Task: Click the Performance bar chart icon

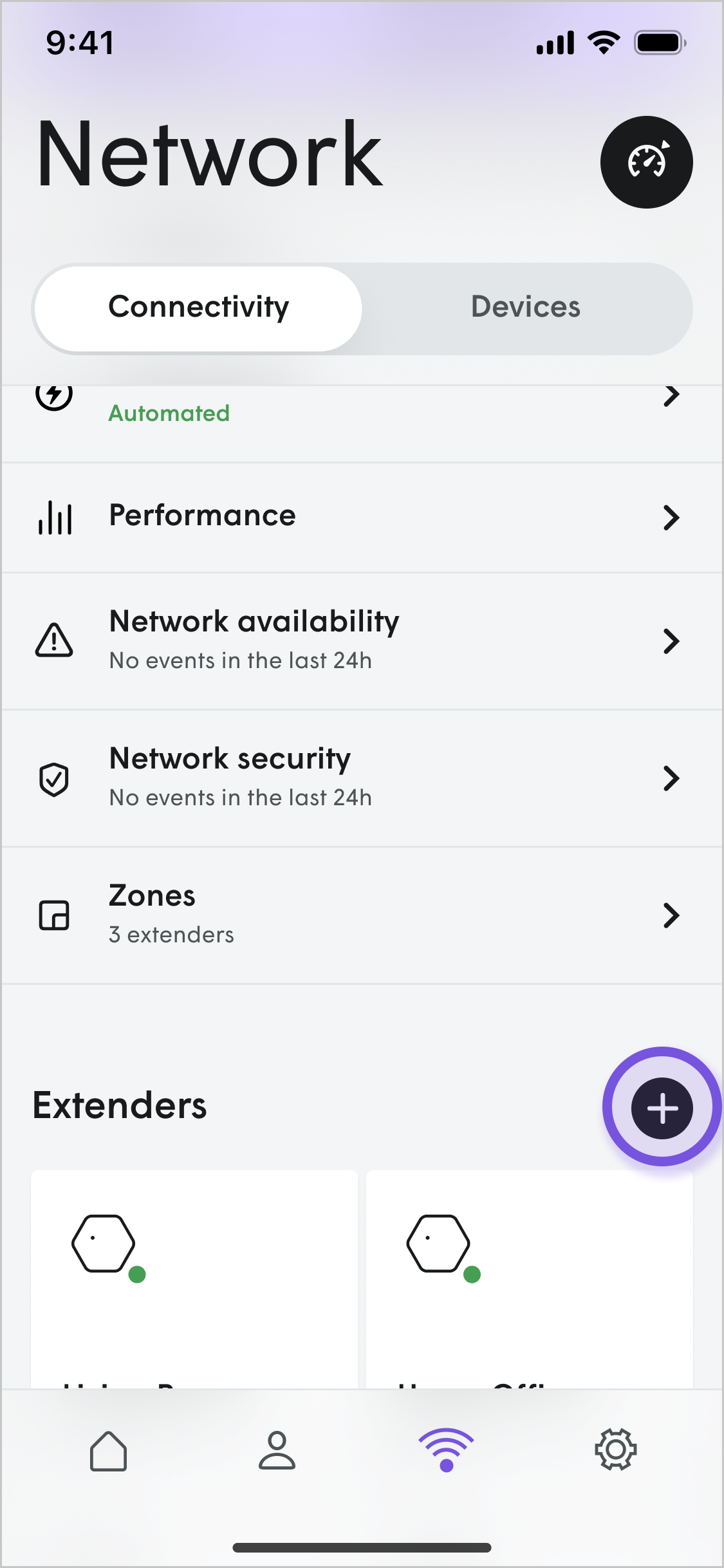Action: pos(54,516)
